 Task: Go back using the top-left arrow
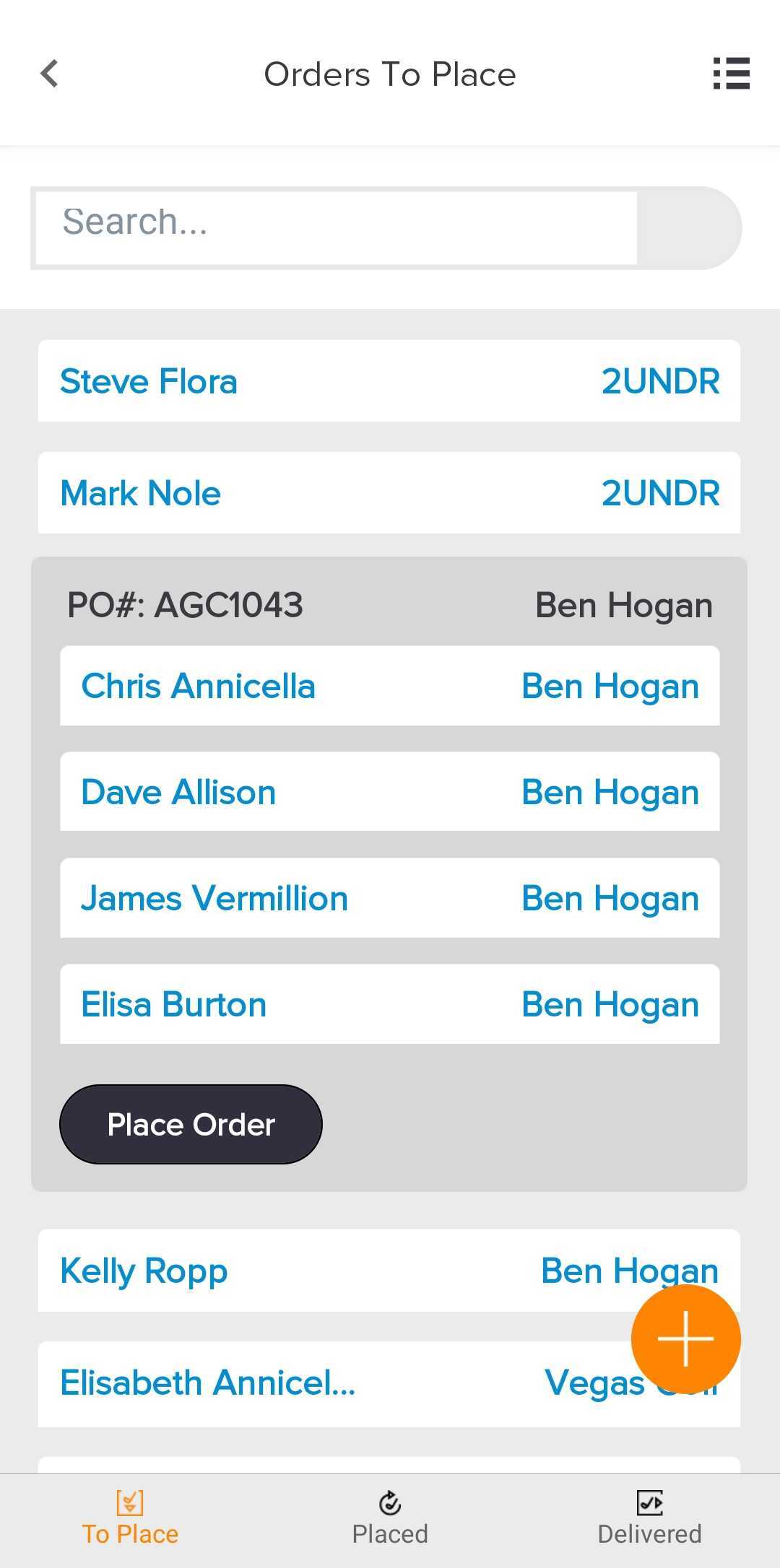point(49,74)
